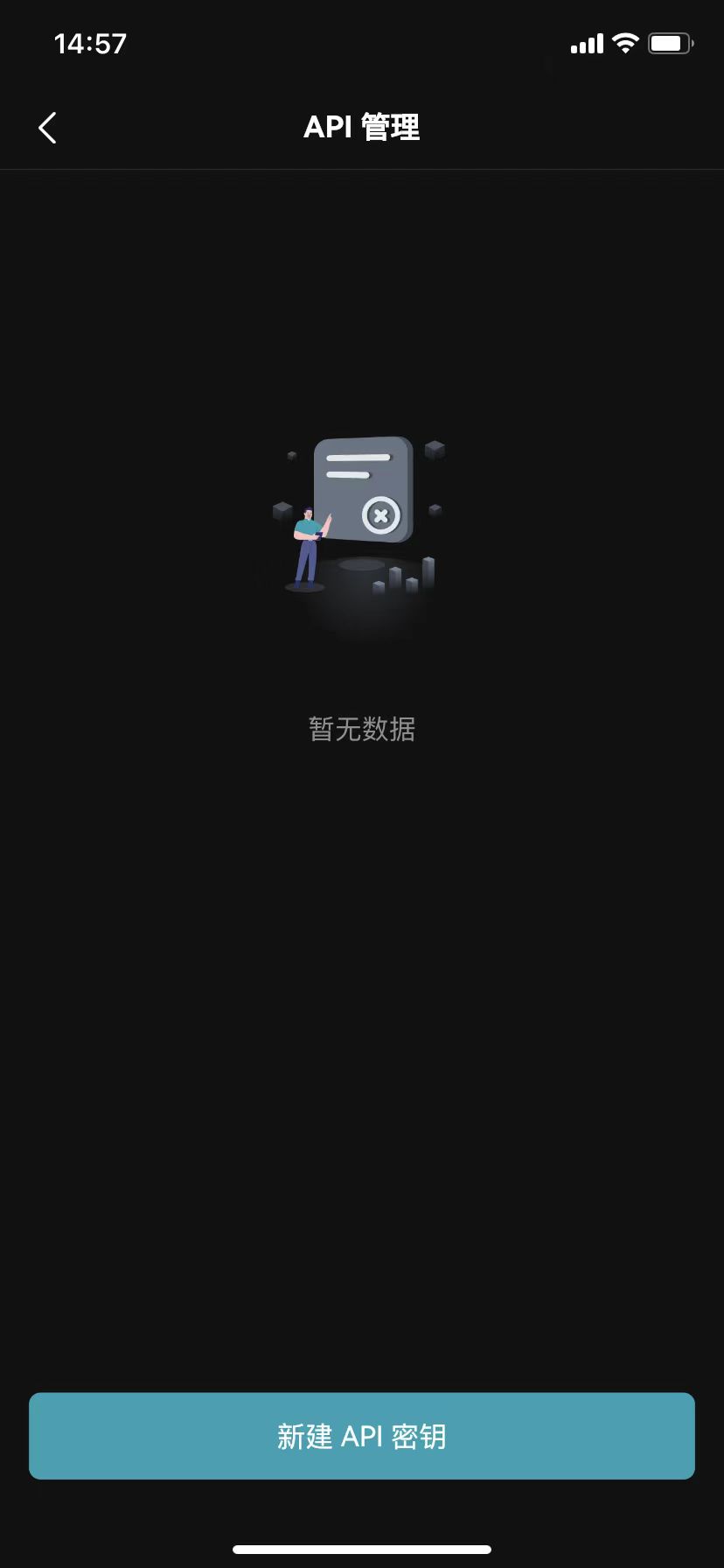Tap the 新建 API 密钥 button
The width and height of the screenshot is (724, 1568).
(362, 1436)
